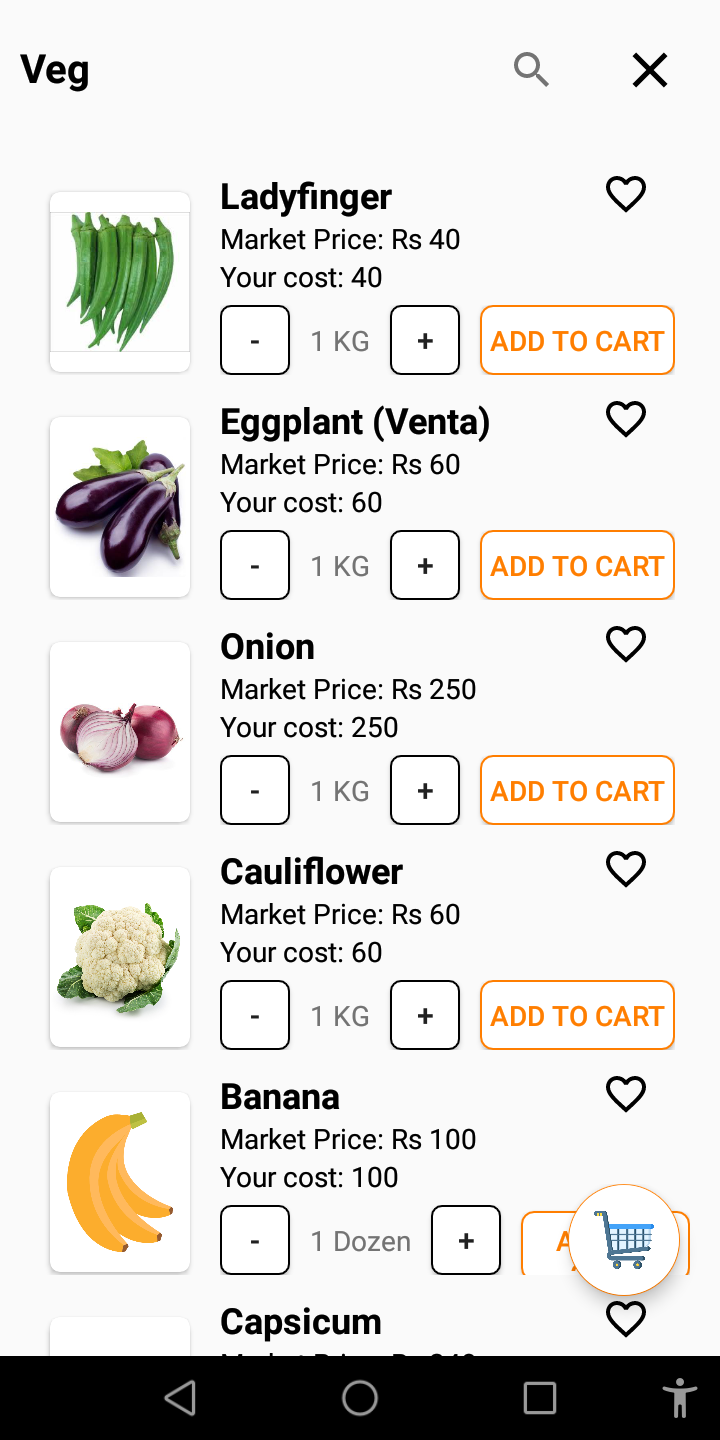Viewport: 720px width, 1440px height.
Task: Favorite Ladyfinger with the heart icon
Action: [626, 193]
